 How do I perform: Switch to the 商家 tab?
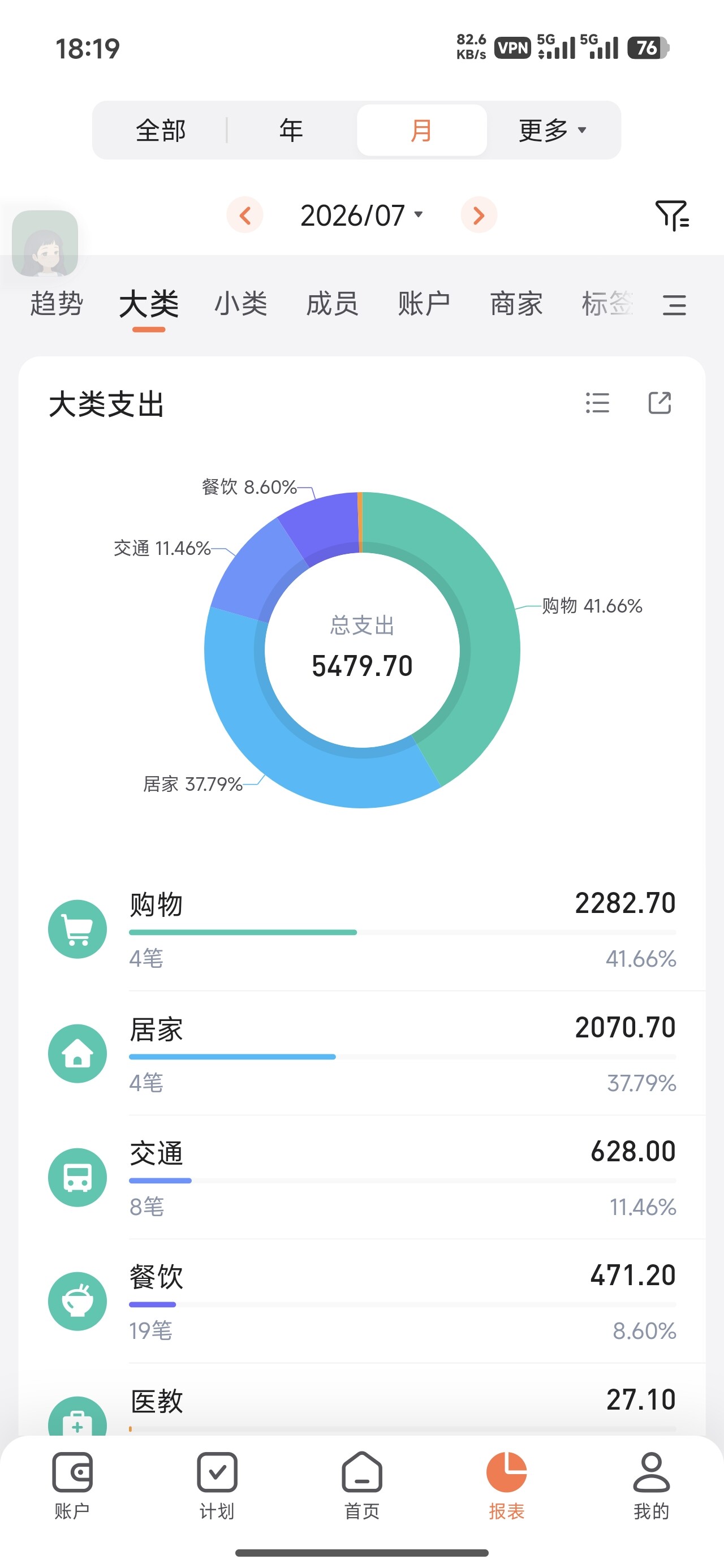pos(516,303)
